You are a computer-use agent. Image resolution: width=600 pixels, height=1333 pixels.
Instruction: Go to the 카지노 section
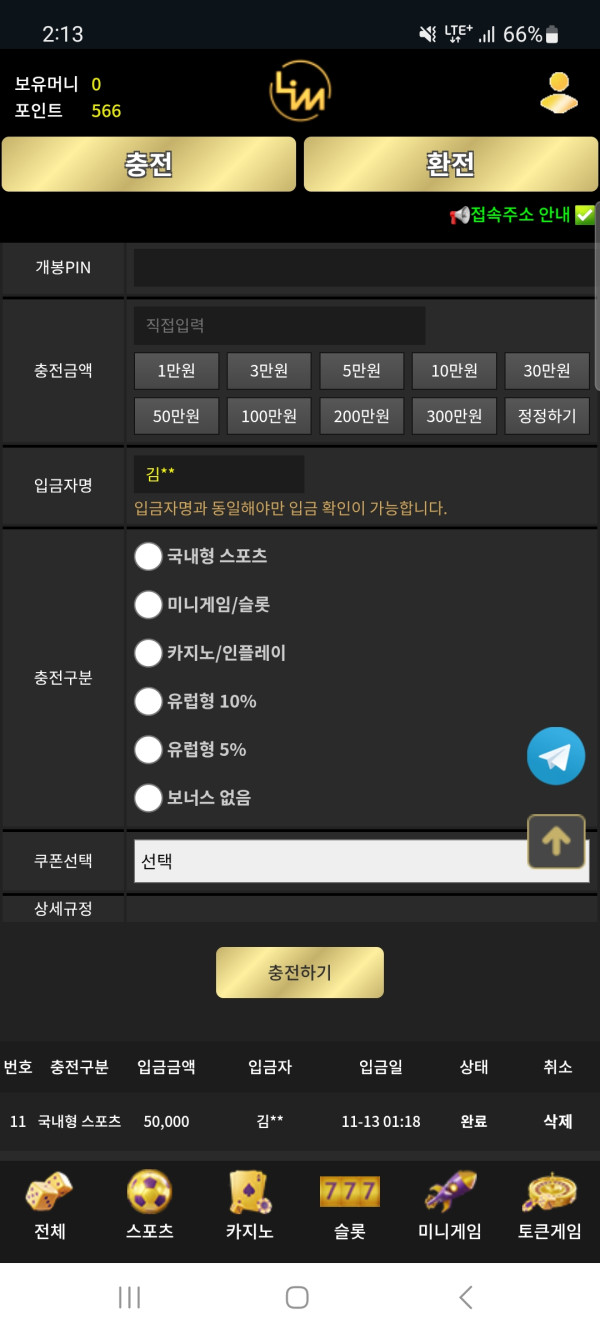(250, 1205)
